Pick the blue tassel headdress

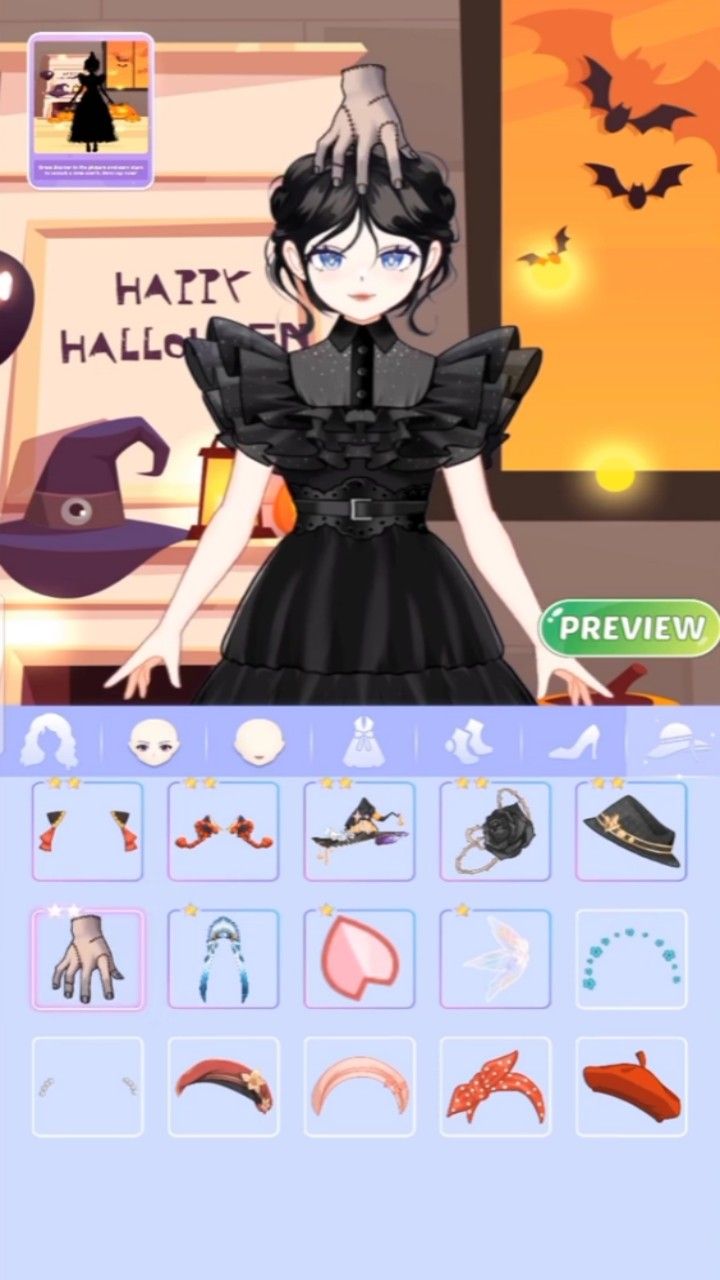[x=223, y=959]
